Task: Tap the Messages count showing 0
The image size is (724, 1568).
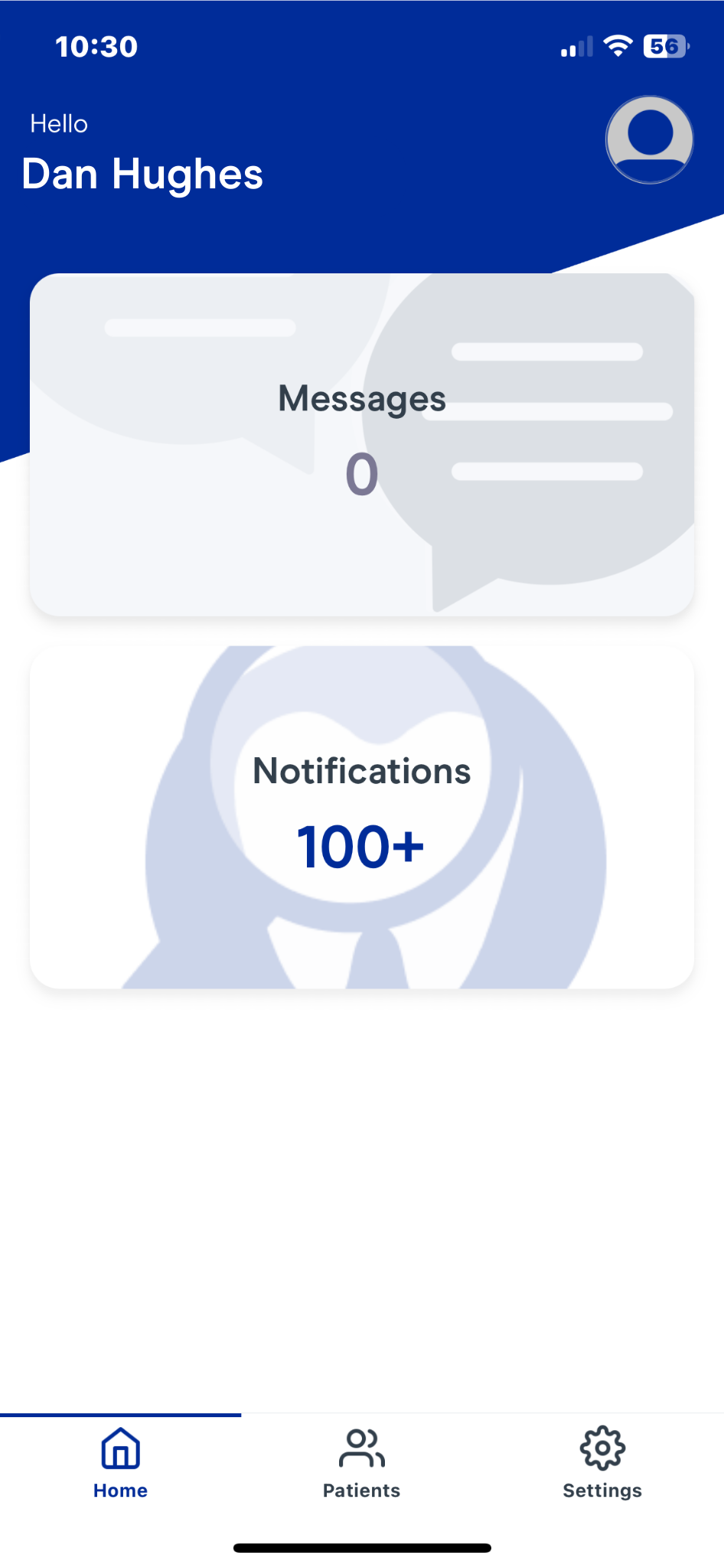Action: pos(361,475)
